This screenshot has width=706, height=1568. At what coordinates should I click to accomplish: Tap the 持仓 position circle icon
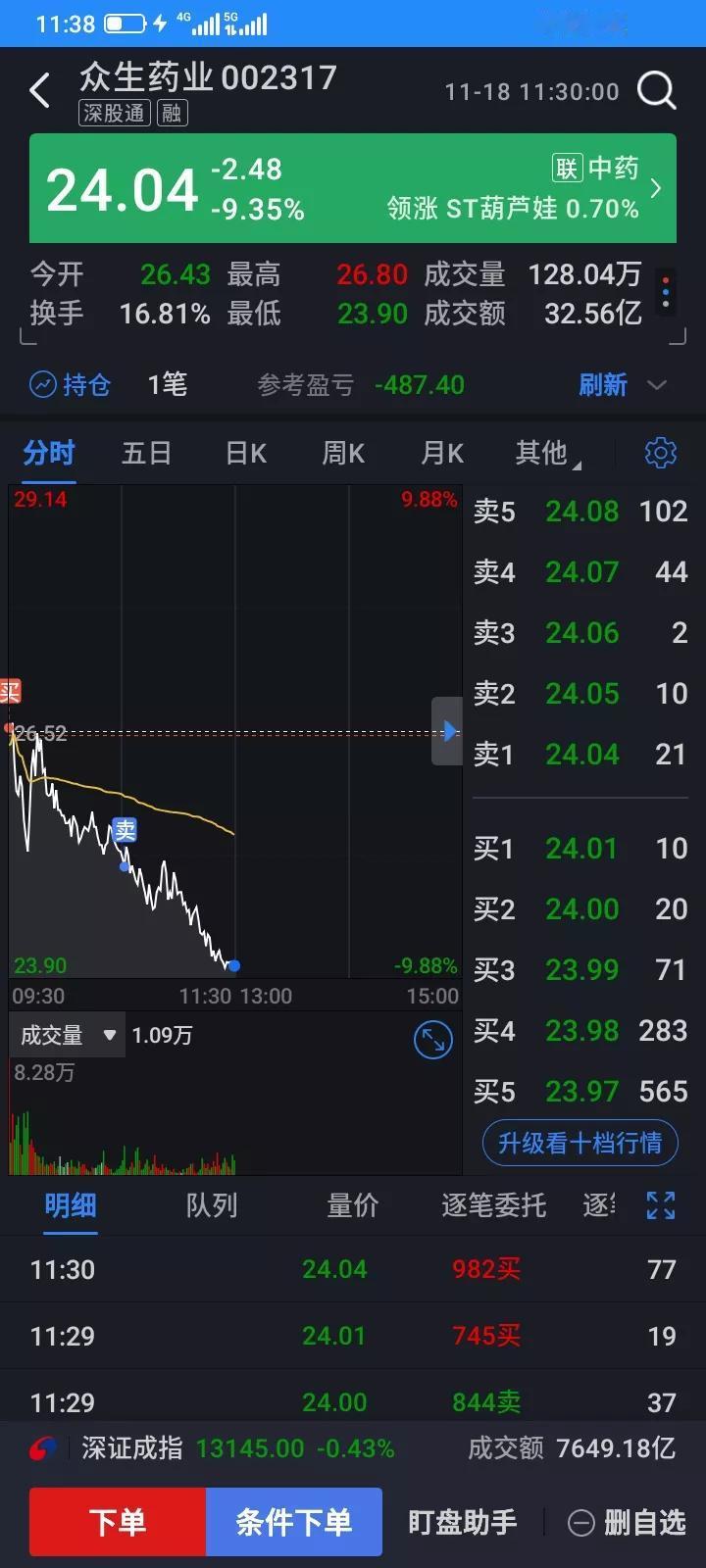[x=40, y=385]
